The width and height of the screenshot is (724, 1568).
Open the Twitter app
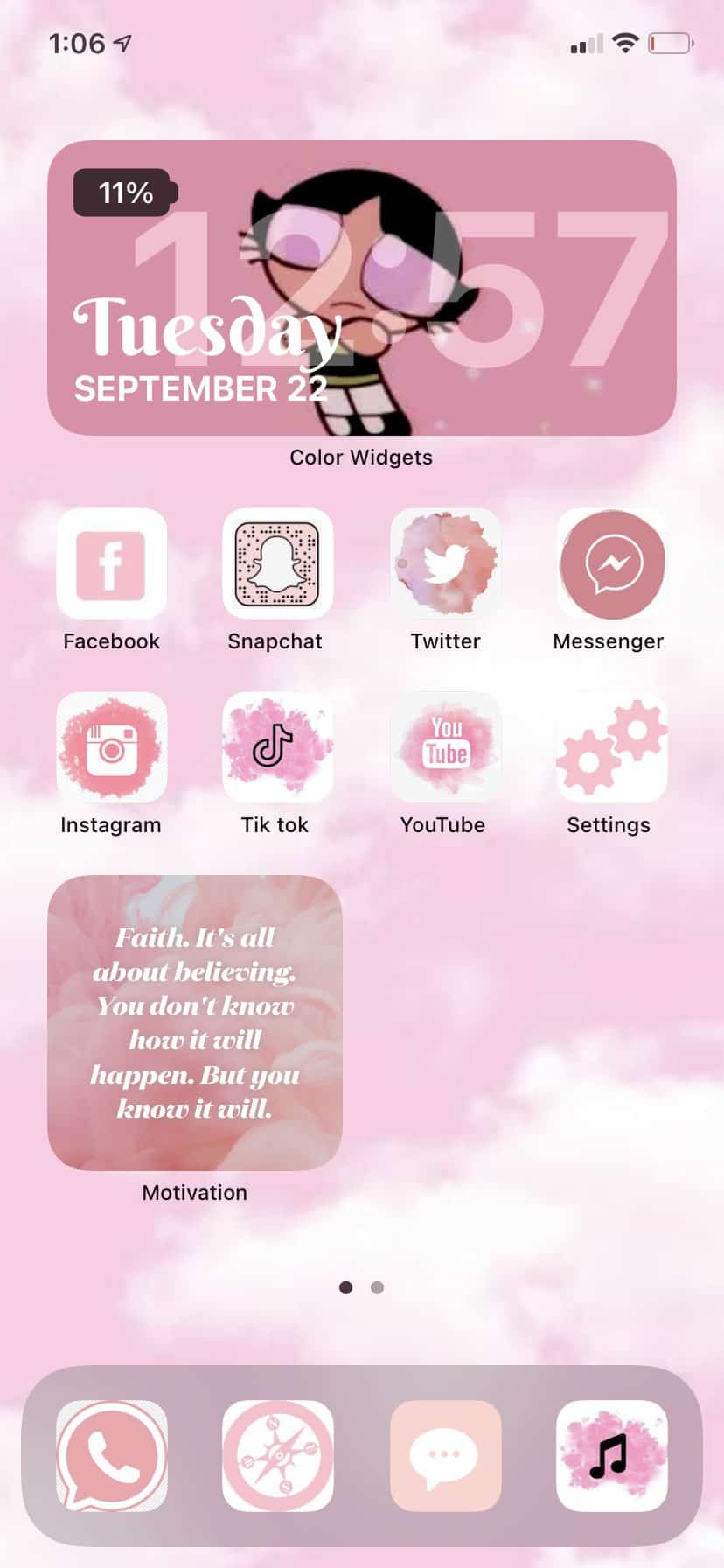(445, 564)
